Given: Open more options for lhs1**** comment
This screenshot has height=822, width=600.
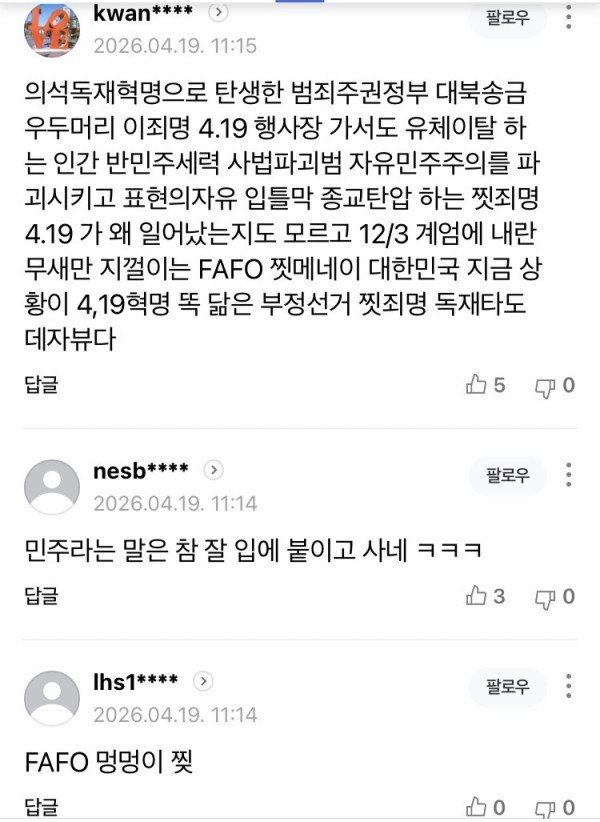Looking at the screenshot, I should (x=568, y=687).
